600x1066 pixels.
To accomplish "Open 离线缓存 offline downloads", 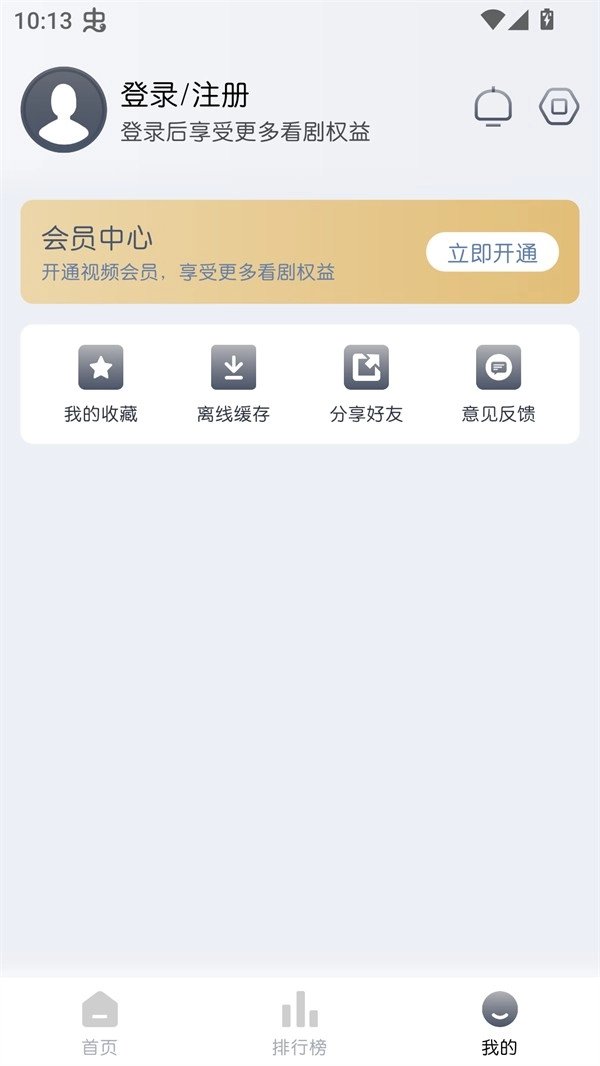I will pos(233,383).
